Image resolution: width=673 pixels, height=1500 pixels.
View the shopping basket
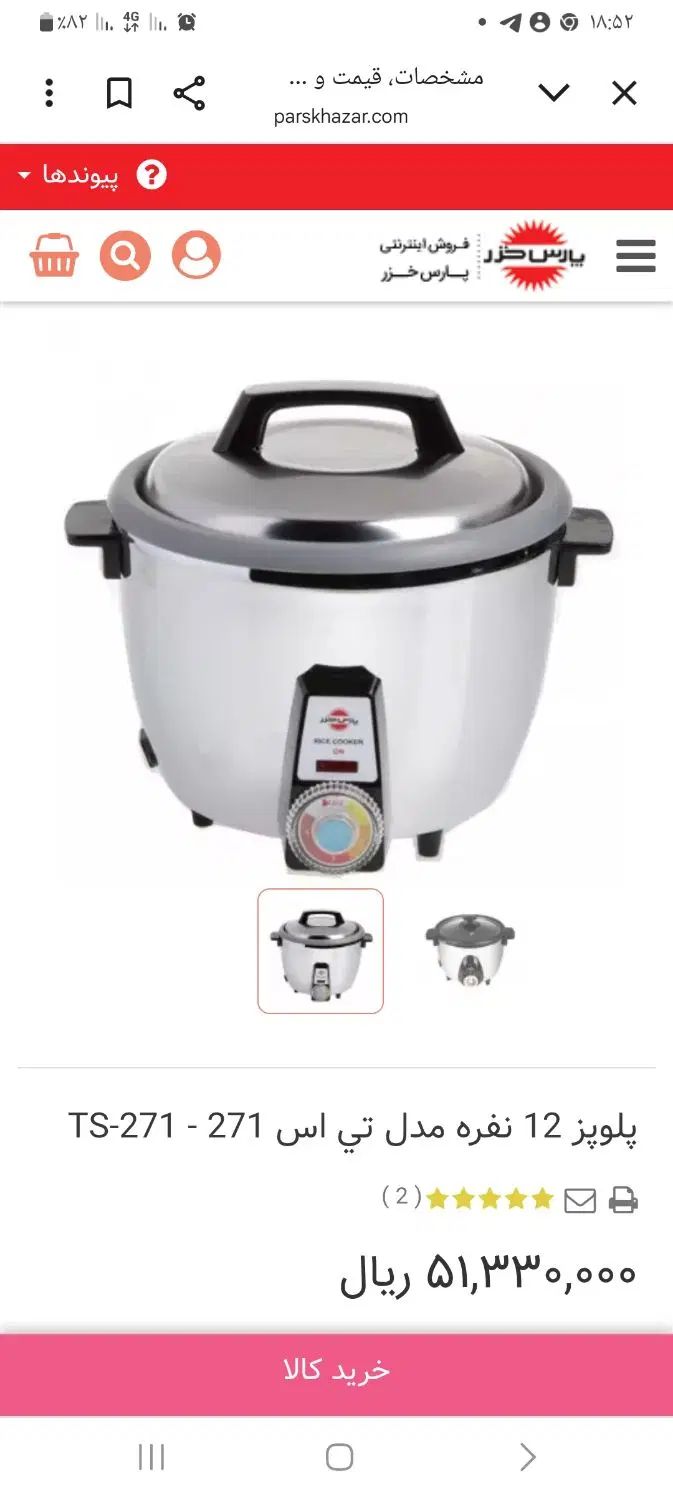[x=54, y=256]
